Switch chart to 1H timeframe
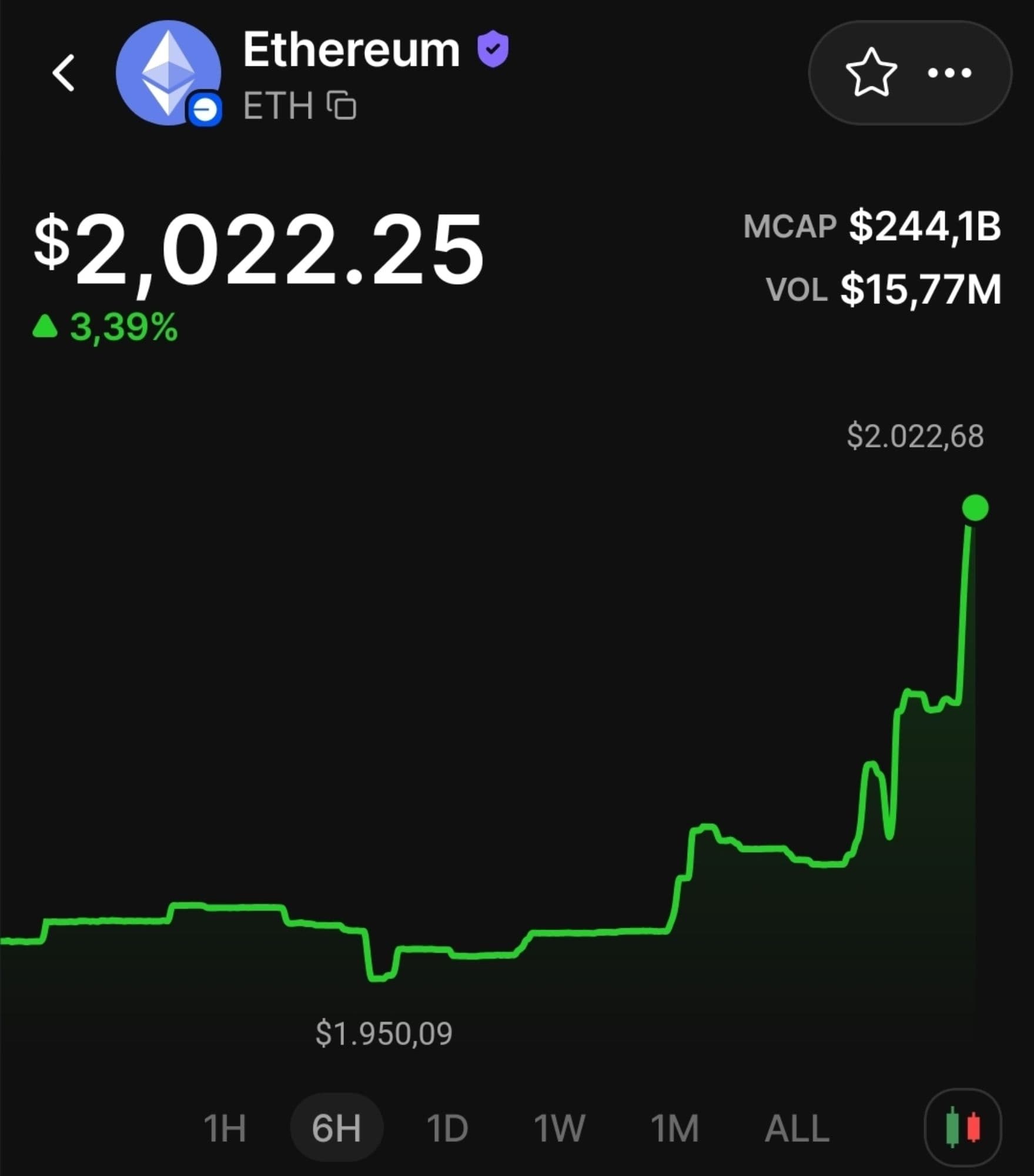The height and width of the screenshot is (1176, 1034). 225,1128
